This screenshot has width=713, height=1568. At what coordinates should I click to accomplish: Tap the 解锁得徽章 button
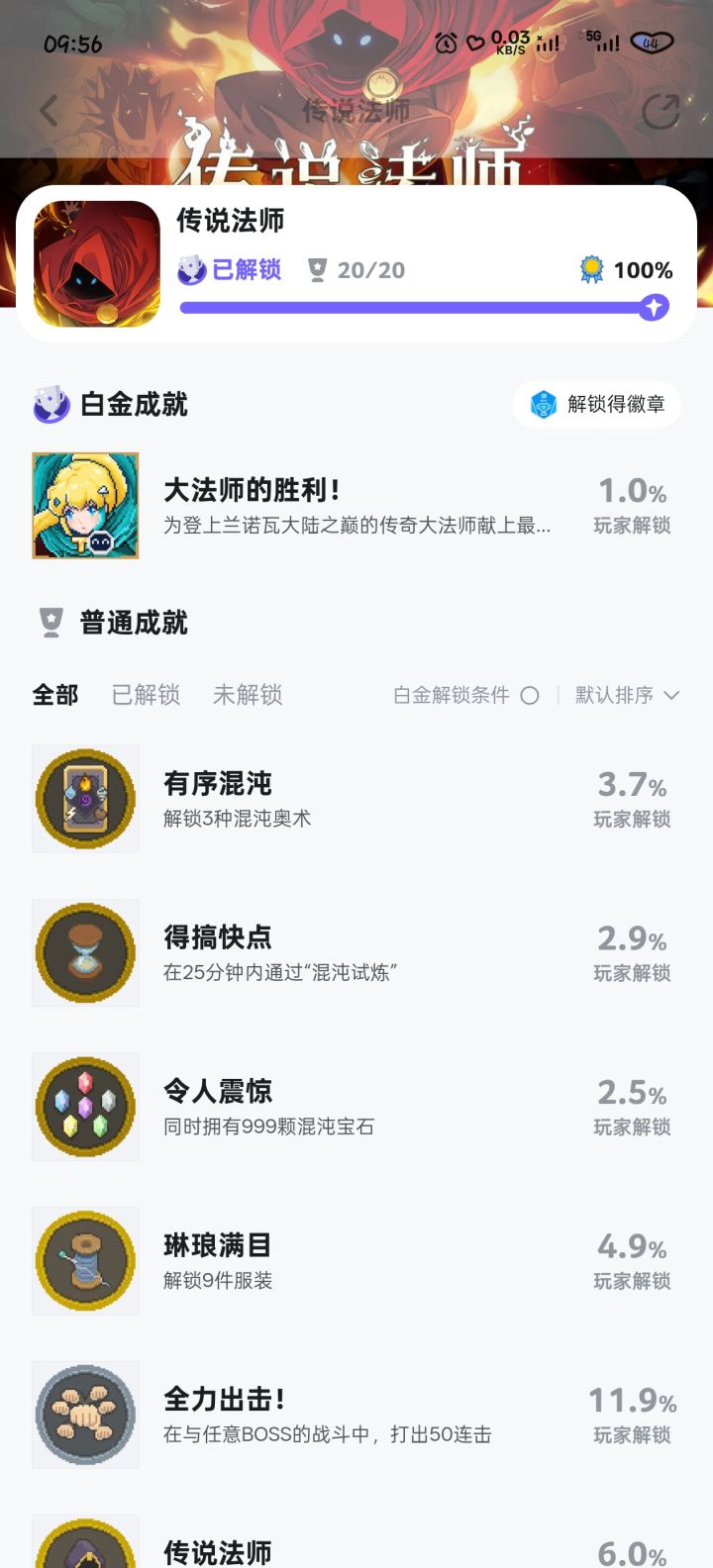pyautogui.click(x=596, y=403)
